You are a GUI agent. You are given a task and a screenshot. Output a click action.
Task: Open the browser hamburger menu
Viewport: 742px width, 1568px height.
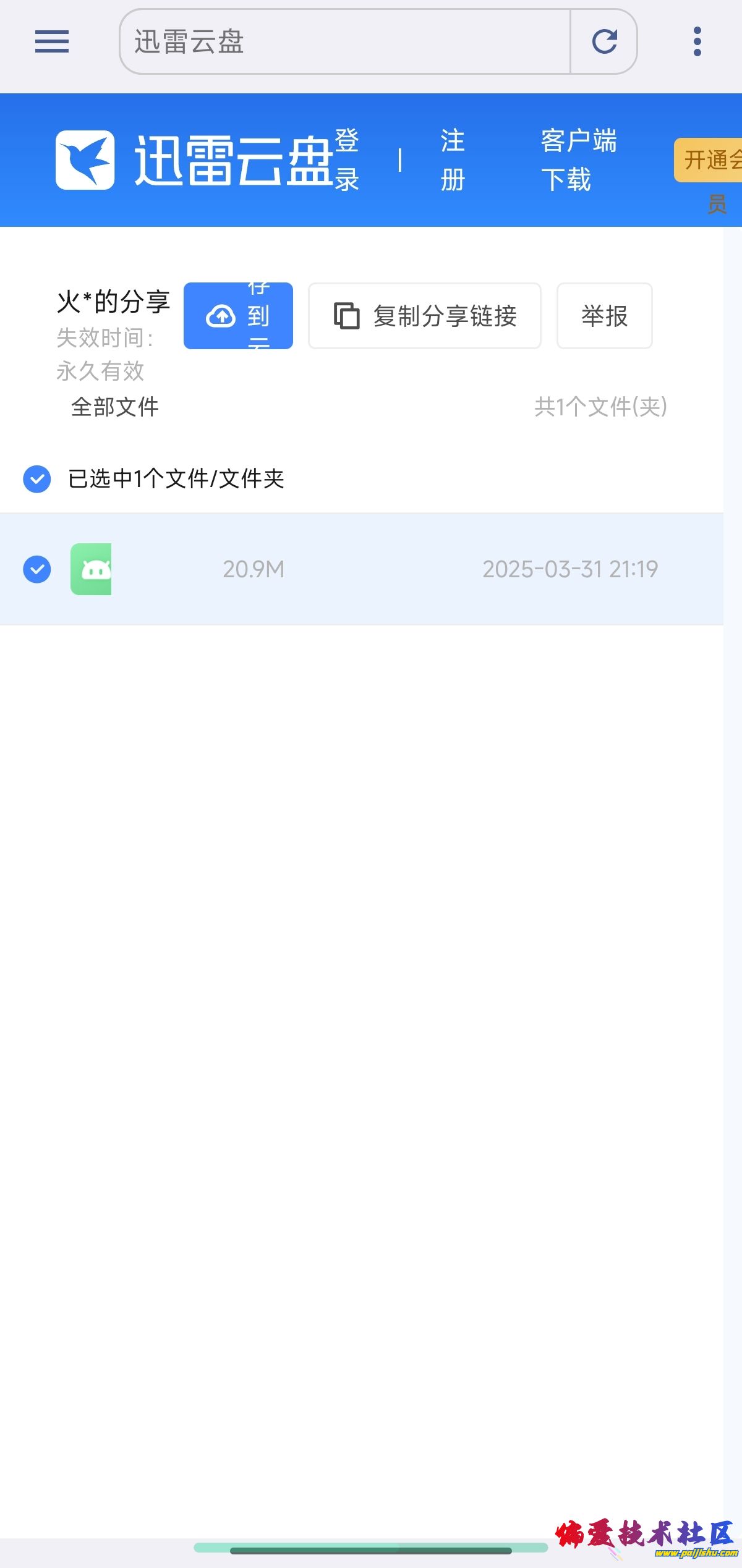52,41
